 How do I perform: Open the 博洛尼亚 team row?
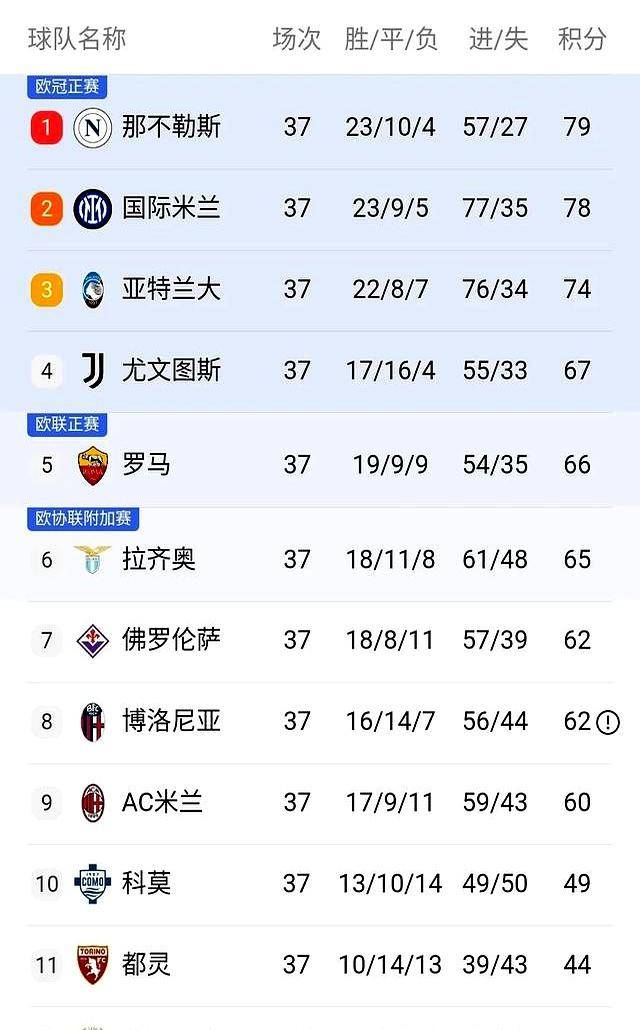(x=171, y=721)
